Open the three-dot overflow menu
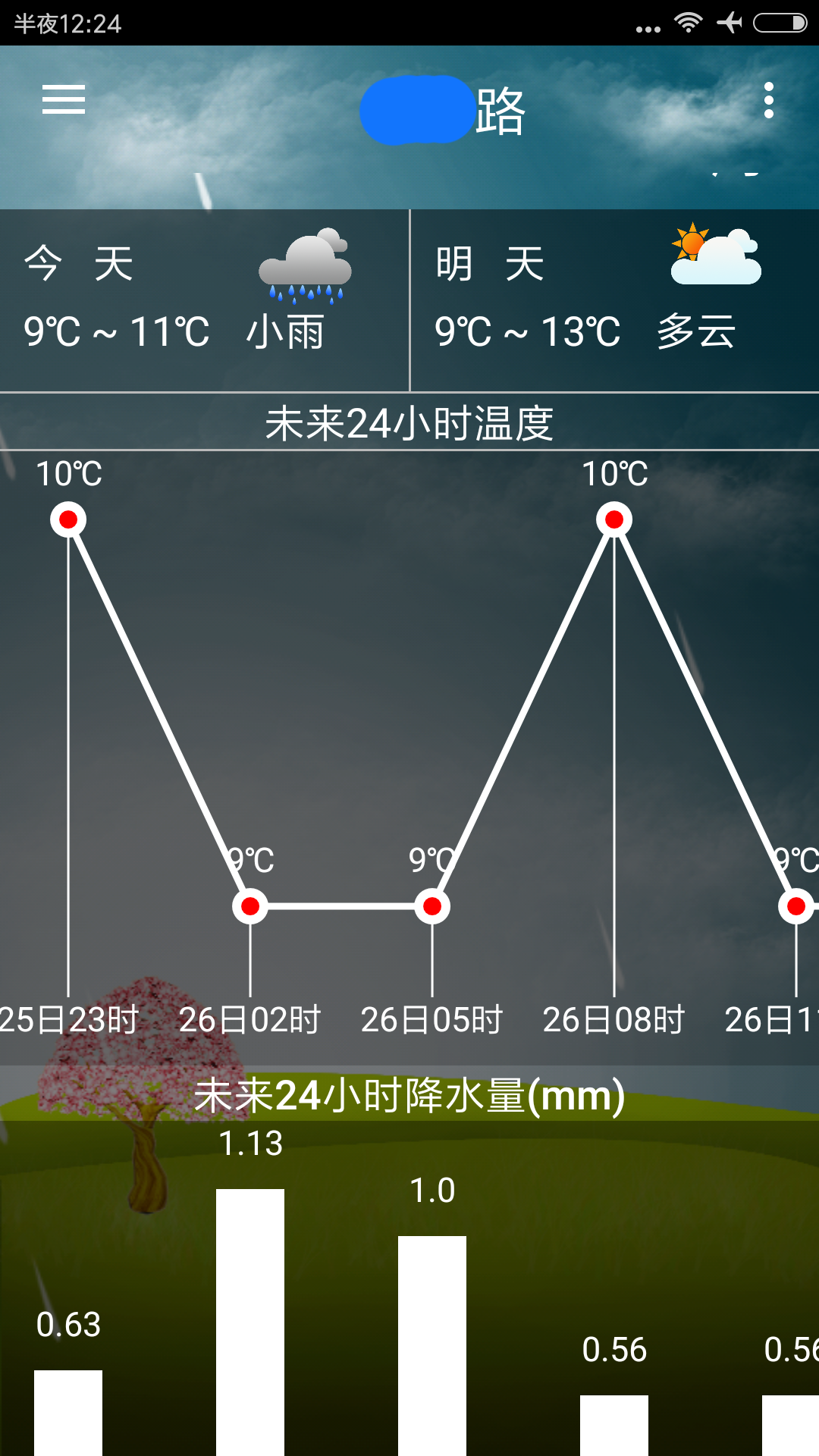 [769, 99]
